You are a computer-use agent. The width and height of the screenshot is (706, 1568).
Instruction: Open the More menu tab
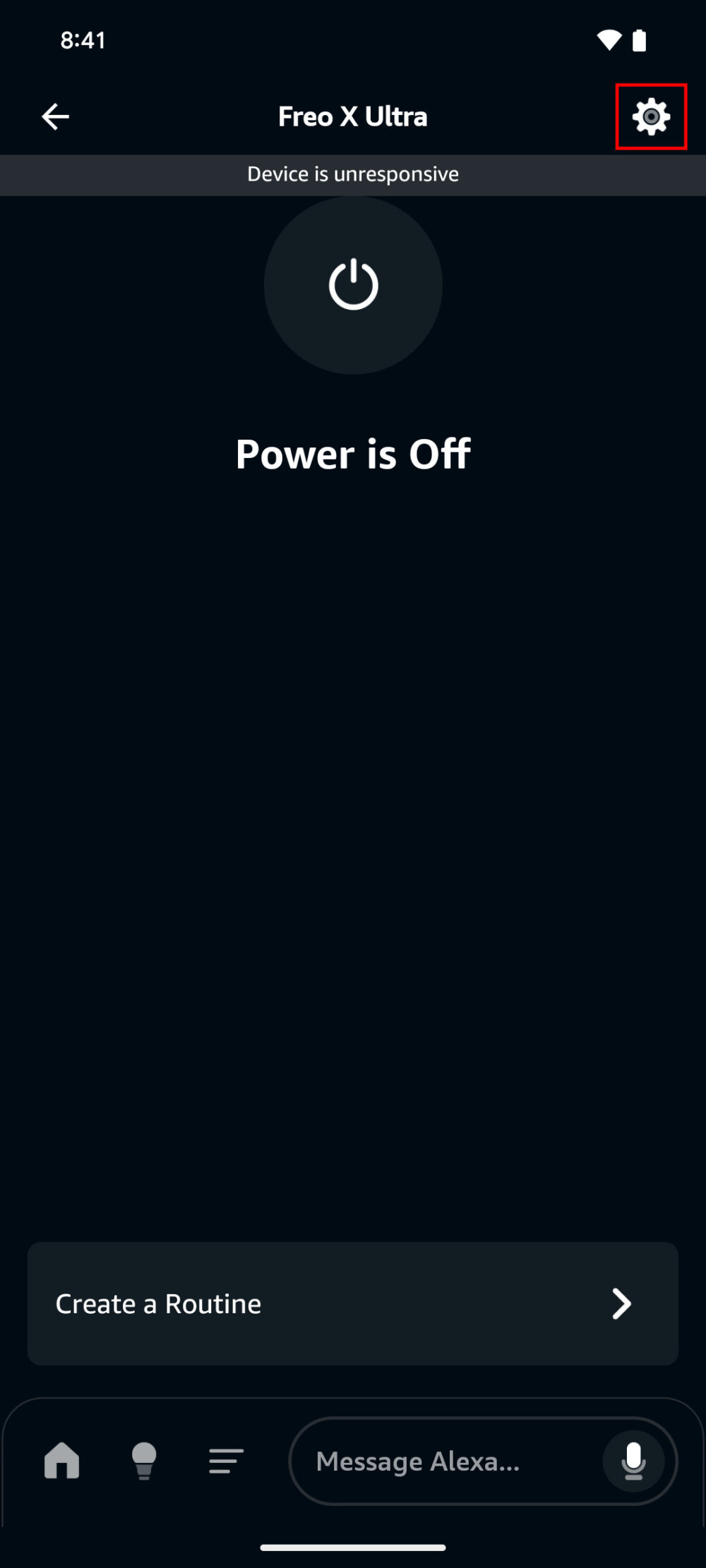(226, 1460)
